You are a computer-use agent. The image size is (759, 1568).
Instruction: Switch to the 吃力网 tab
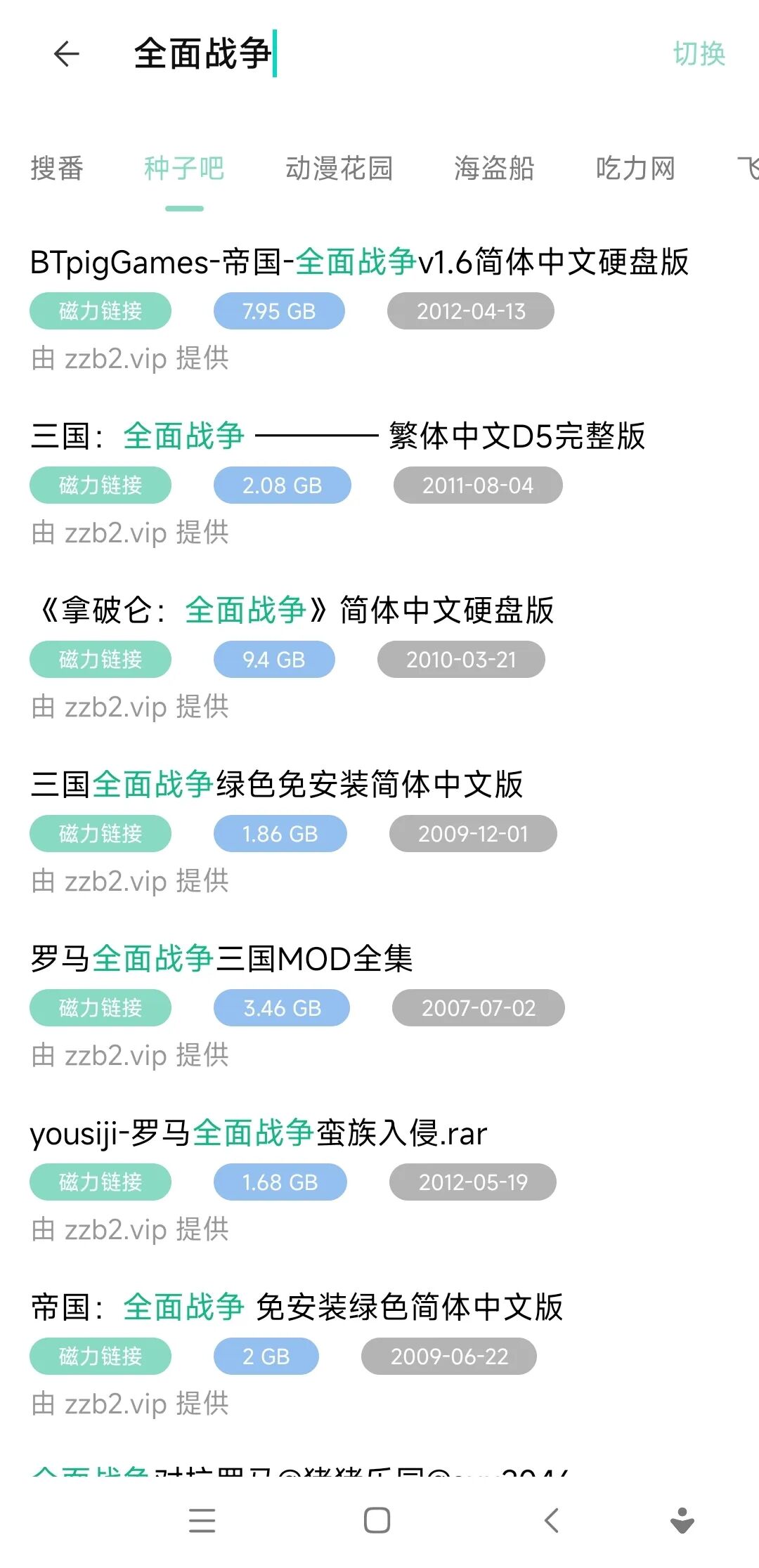(635, 169)
